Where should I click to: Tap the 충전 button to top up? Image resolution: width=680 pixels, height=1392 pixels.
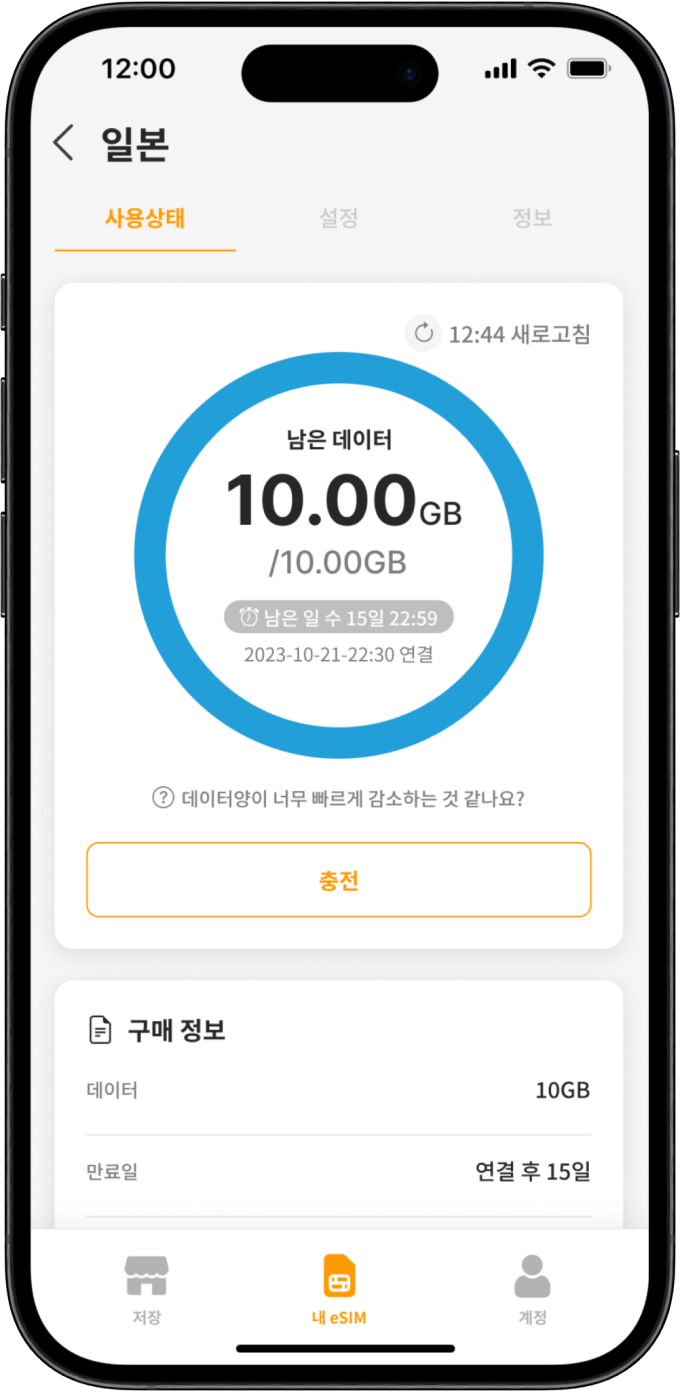[x=339, y=880]
